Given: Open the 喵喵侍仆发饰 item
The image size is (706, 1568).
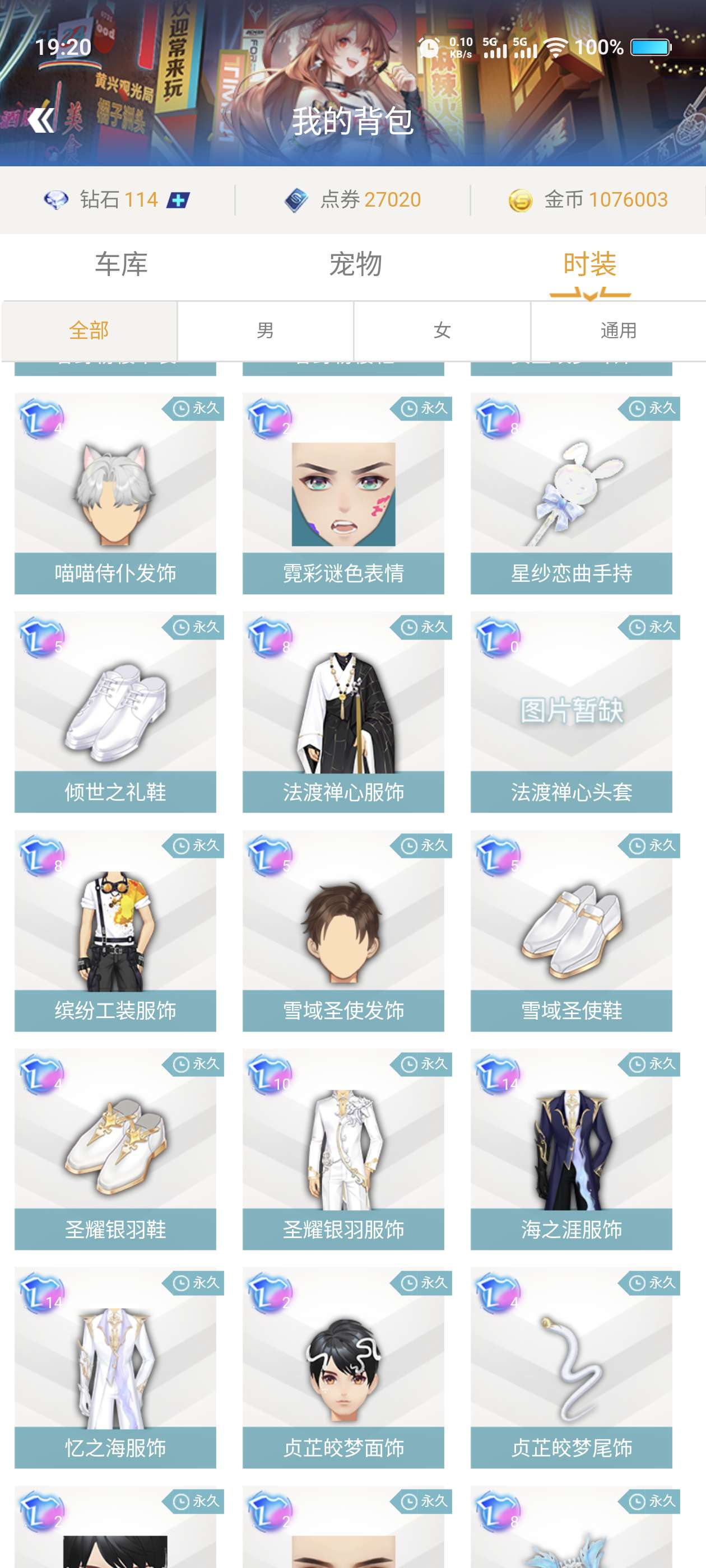Looking at the screenshot, I should pos(115,493).
